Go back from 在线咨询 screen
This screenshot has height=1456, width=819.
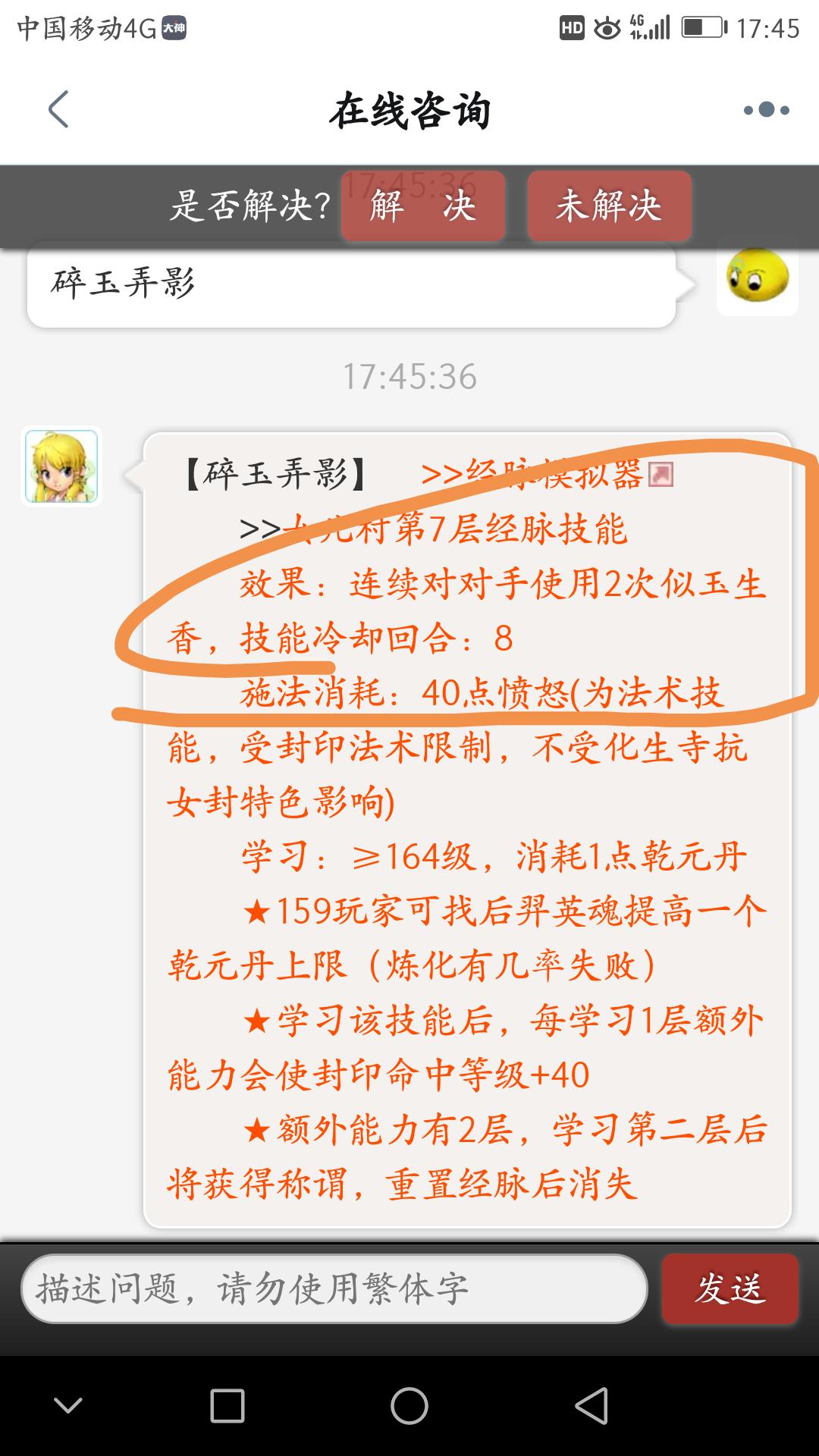point(58,110)
